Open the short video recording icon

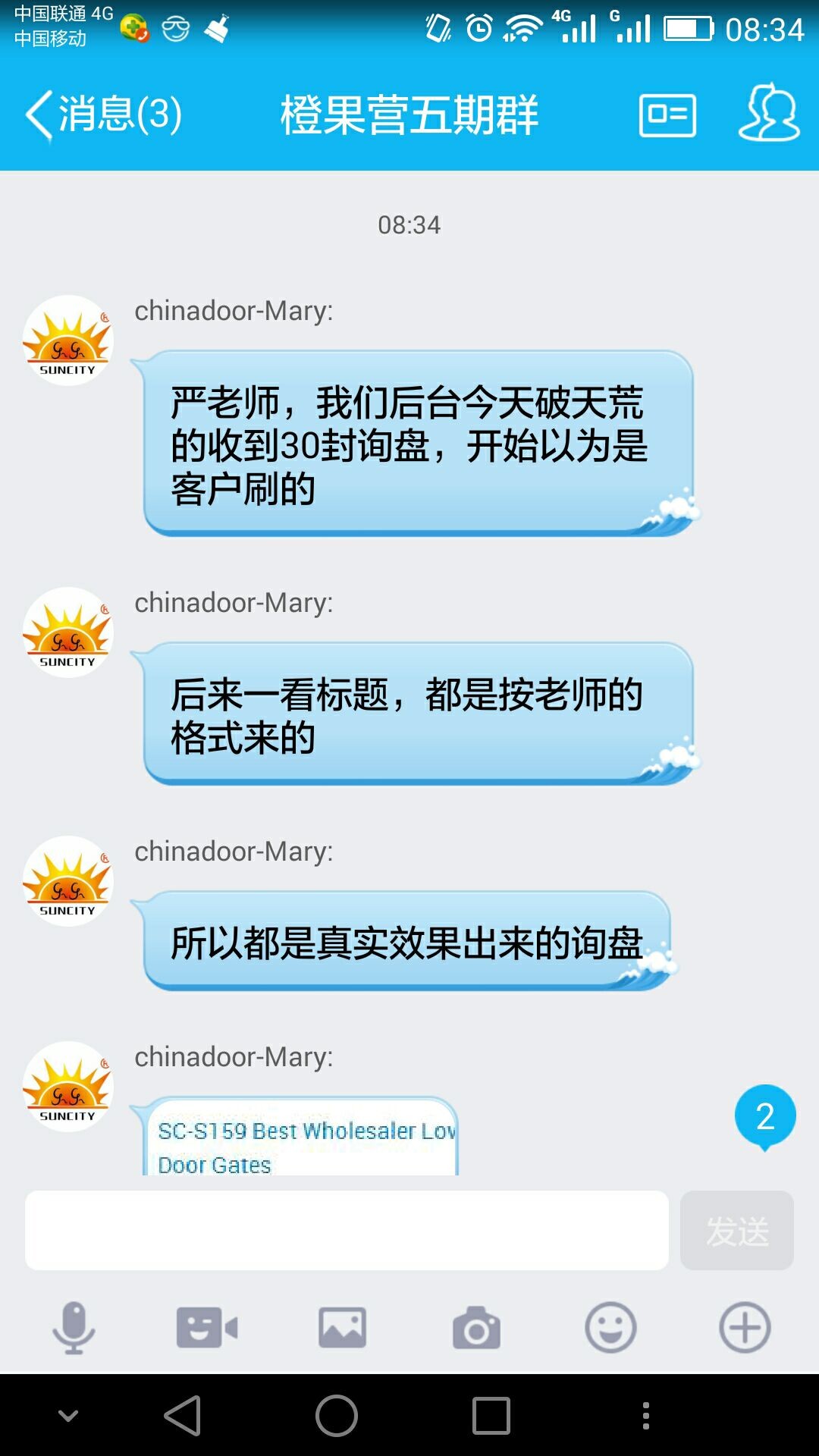coord(207,1328)
